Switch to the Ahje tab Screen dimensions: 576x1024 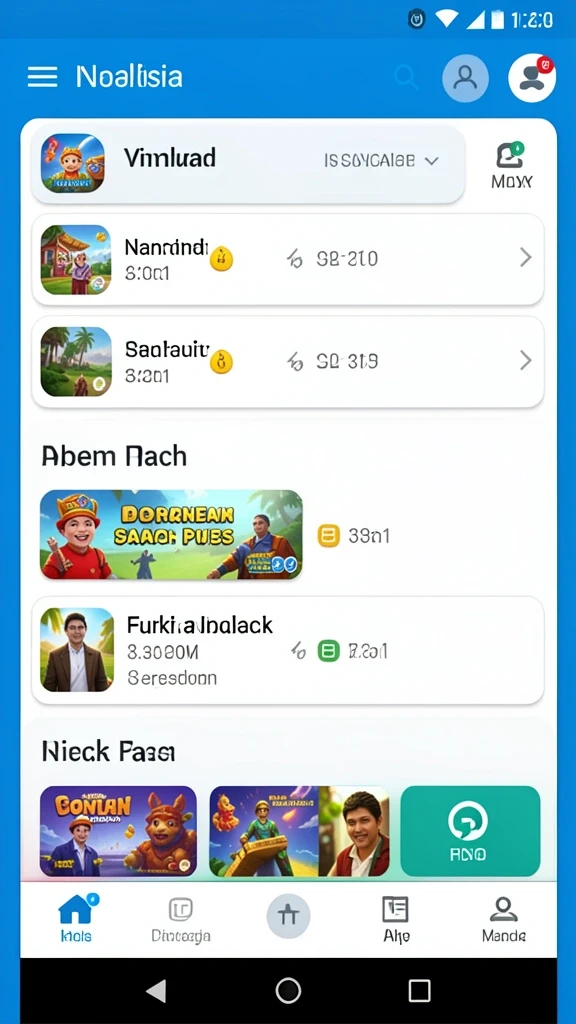point(396,918)
